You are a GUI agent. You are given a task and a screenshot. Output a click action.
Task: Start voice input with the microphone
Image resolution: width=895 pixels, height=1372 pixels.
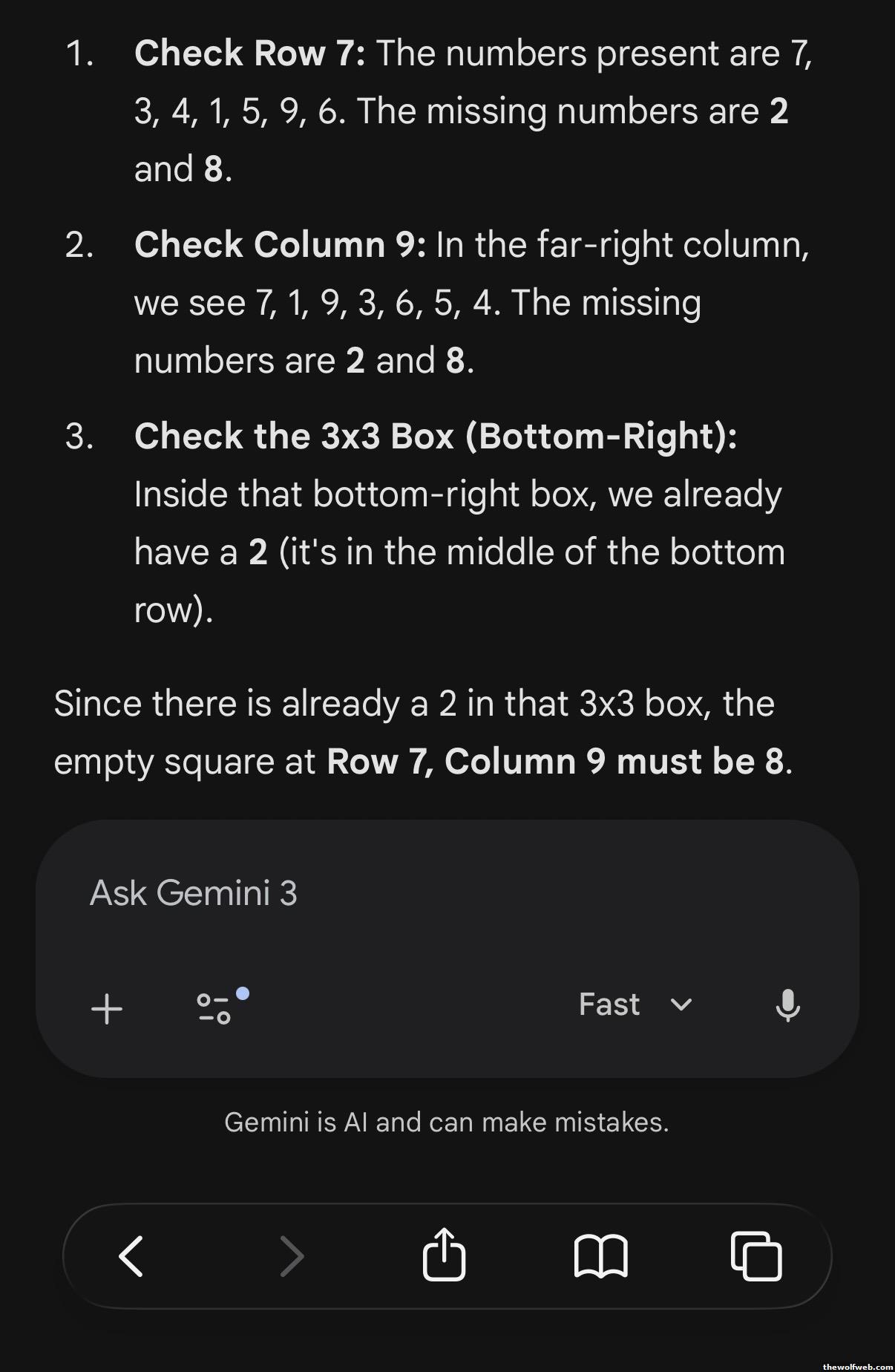(787, 1006)
